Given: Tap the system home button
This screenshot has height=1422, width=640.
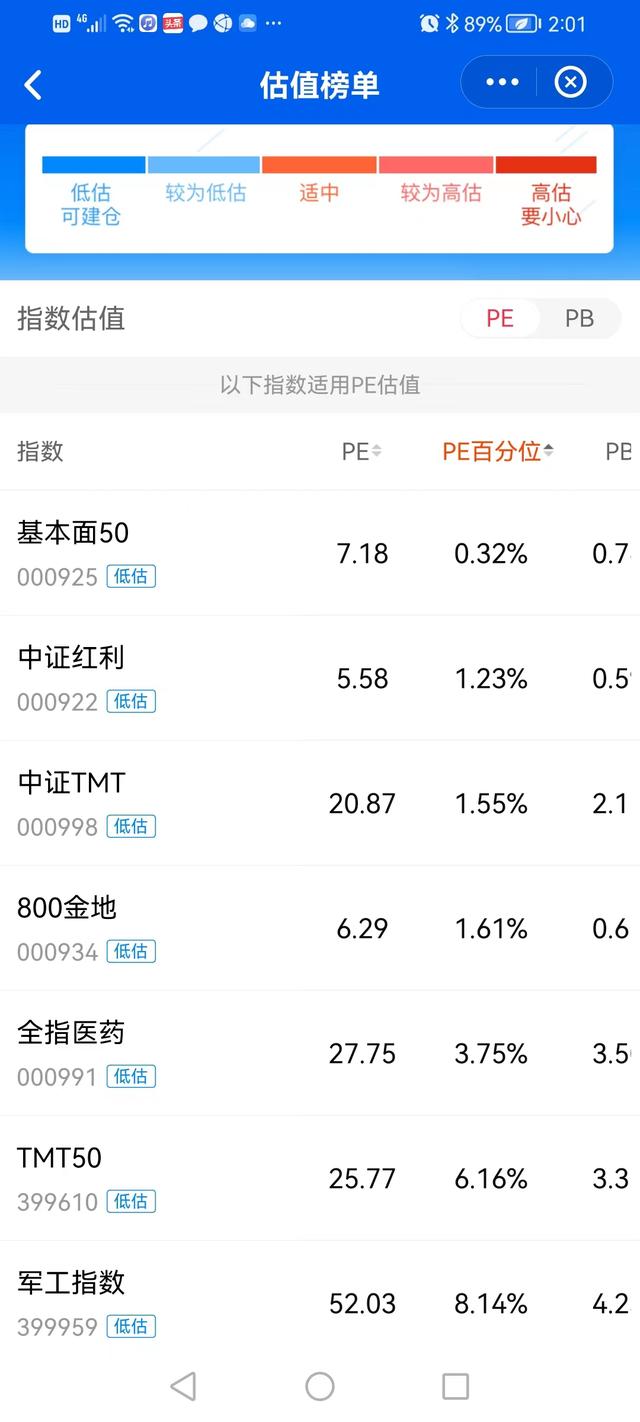Looking at the screenshot, I should coord(320,1386).
